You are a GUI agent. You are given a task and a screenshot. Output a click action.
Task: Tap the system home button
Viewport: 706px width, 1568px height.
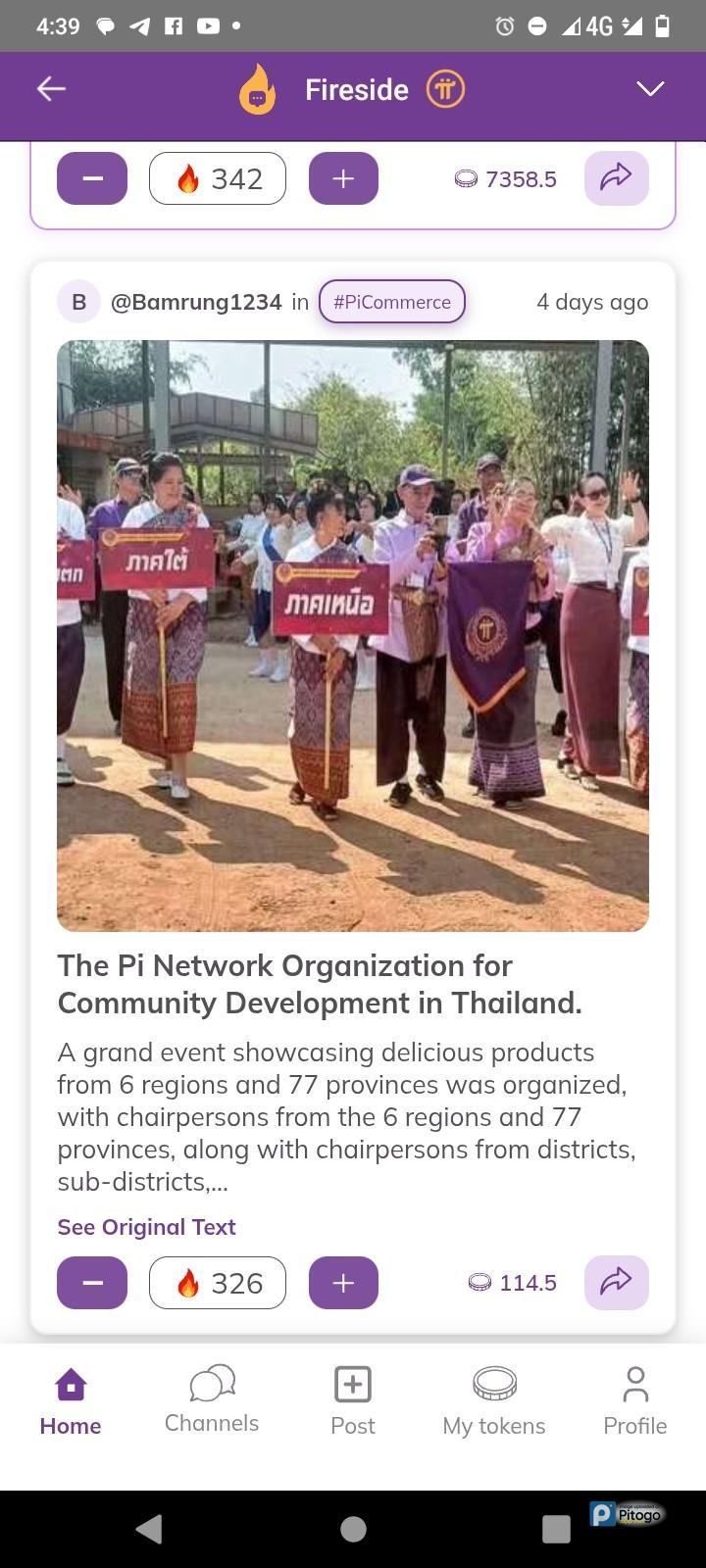point(353,1529)
